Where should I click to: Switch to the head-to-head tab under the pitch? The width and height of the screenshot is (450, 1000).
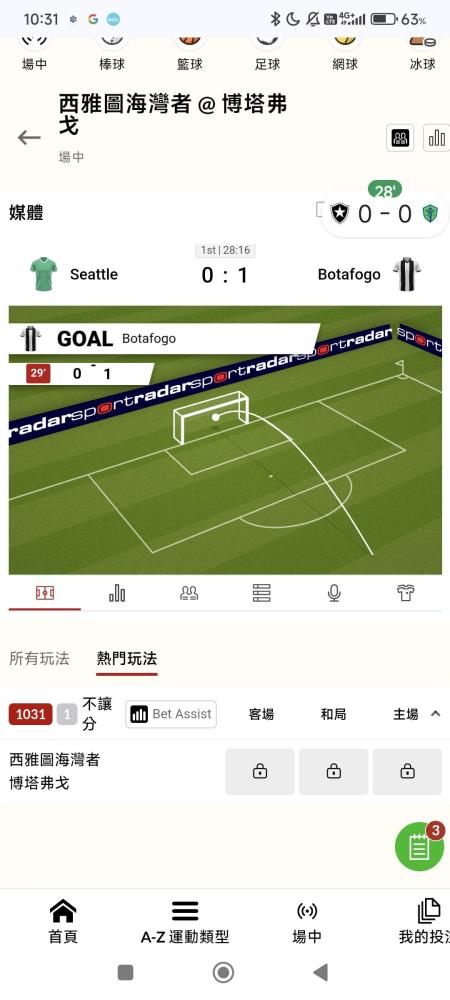(x=189, y=593)
